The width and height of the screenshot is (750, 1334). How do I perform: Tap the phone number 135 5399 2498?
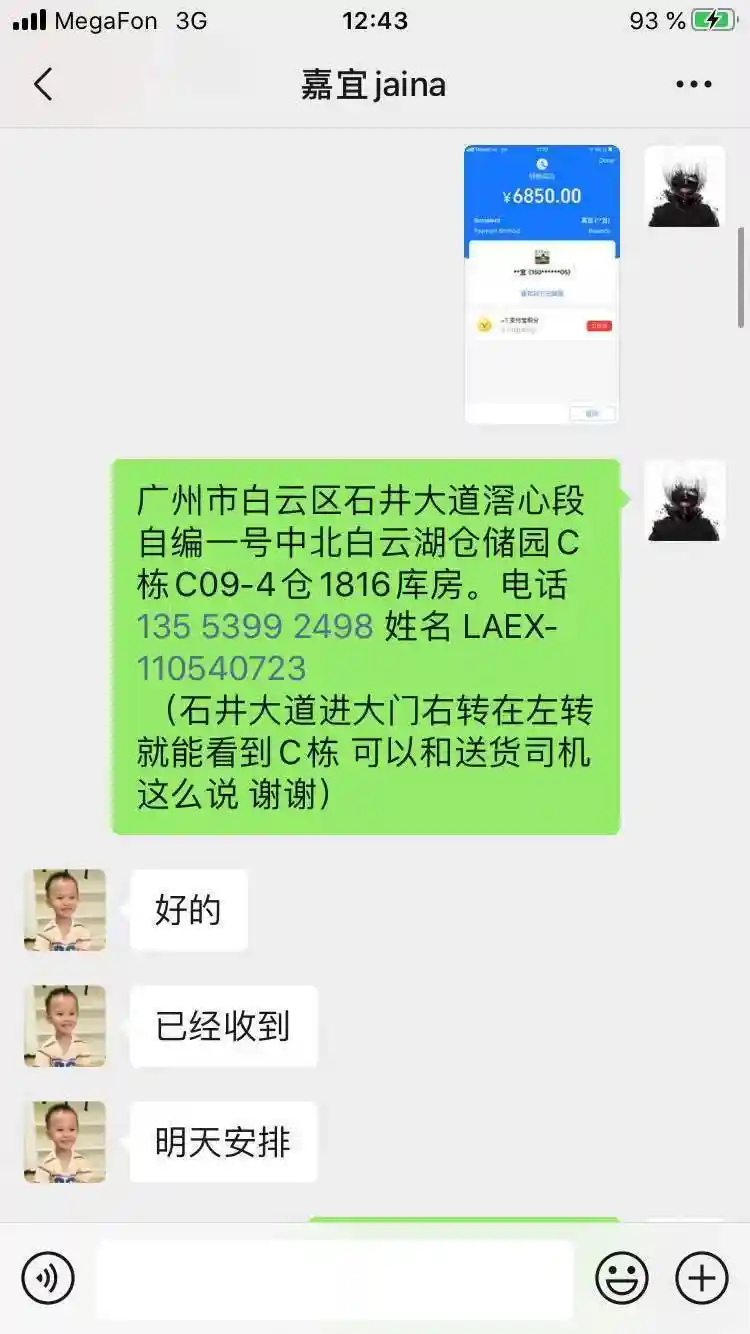[255, 626]
